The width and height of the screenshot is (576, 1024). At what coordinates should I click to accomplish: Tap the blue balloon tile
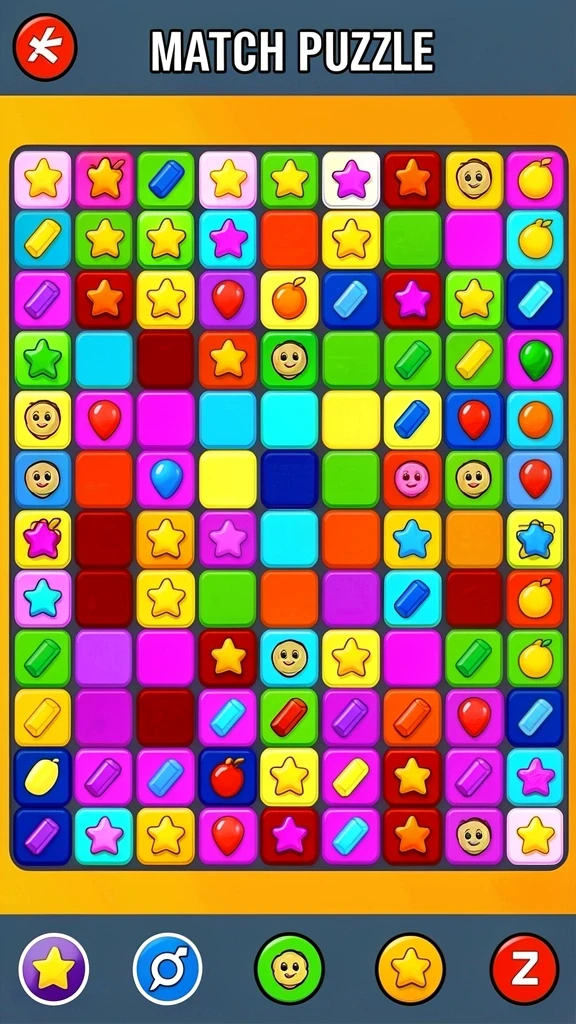pyautogui.click(x=166, y=479)
